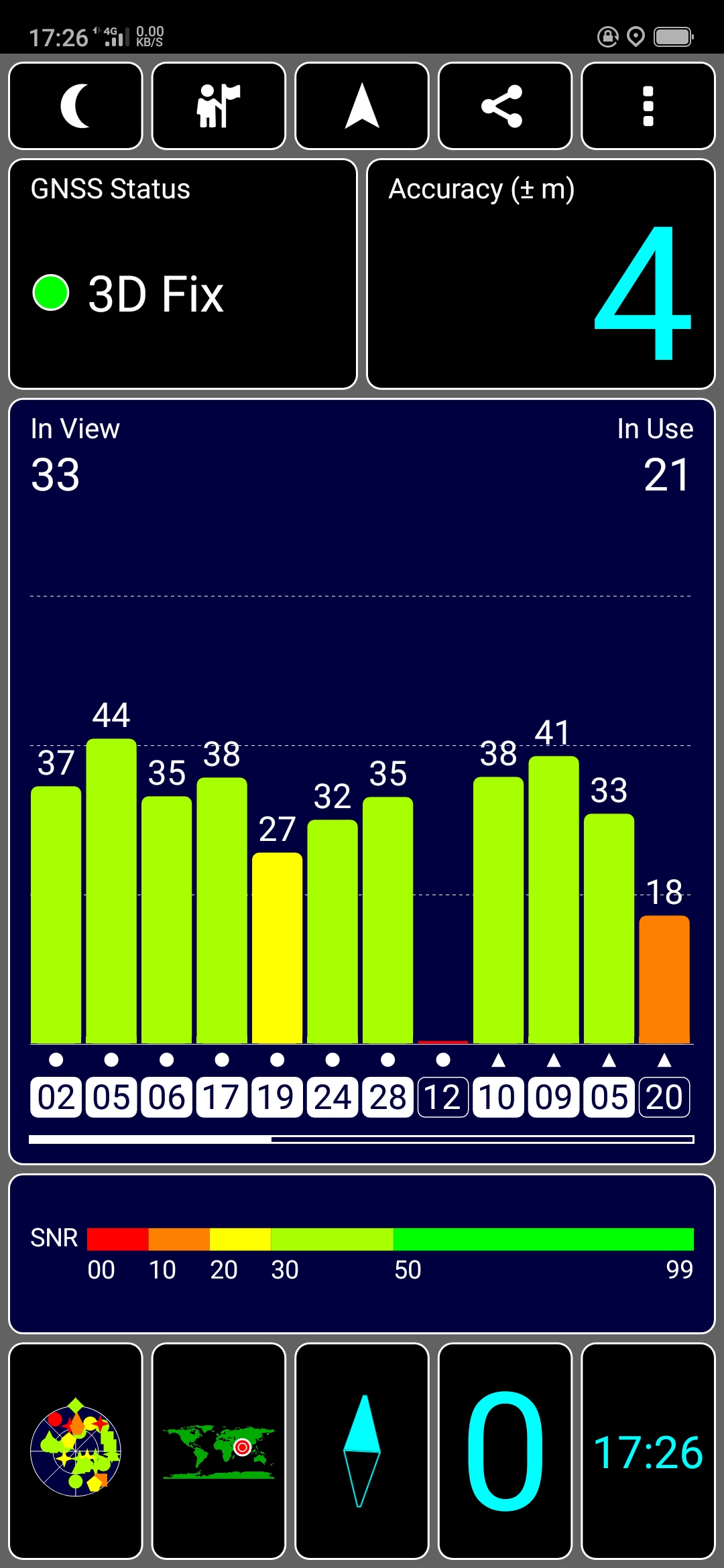Open the speed readout tile showing 0
Viewport: 724px width, 1568px height.
pyautogui.click(x=505, y=1451)
